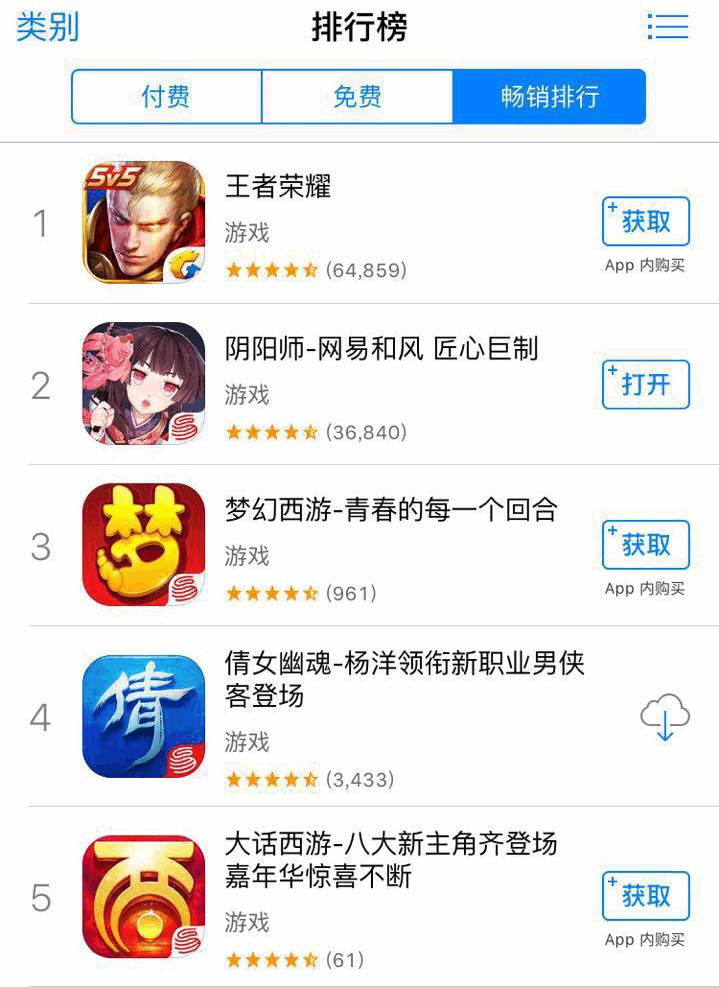The image size is (719, 987).
Task: Switch to the 付费 tab
Action: point(166,97)
